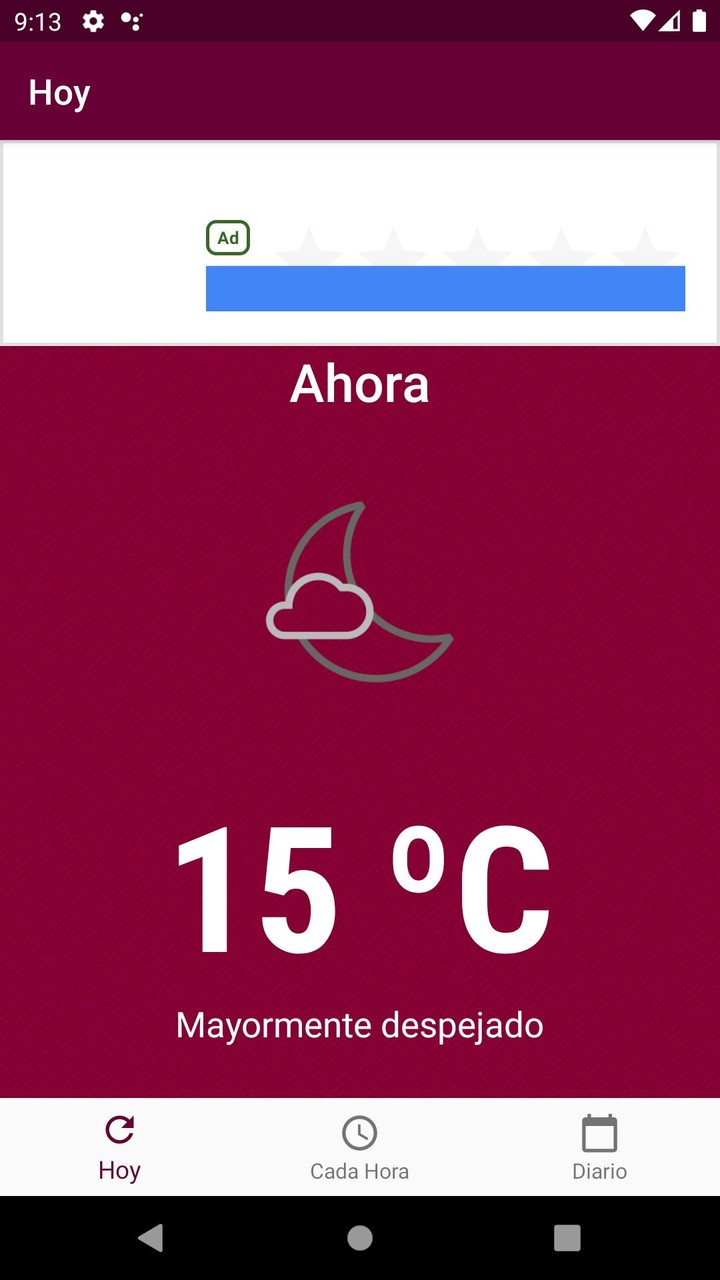720x1280 pixels.
Task: Select the Hoy tab in the bottom bar
Action: [119, 1147]
